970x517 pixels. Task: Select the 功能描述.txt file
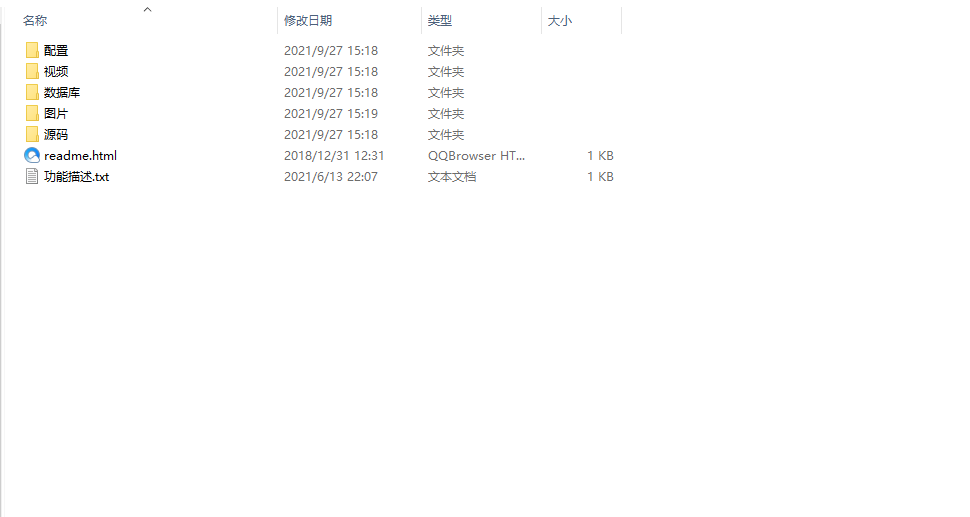tap(76, 176)
